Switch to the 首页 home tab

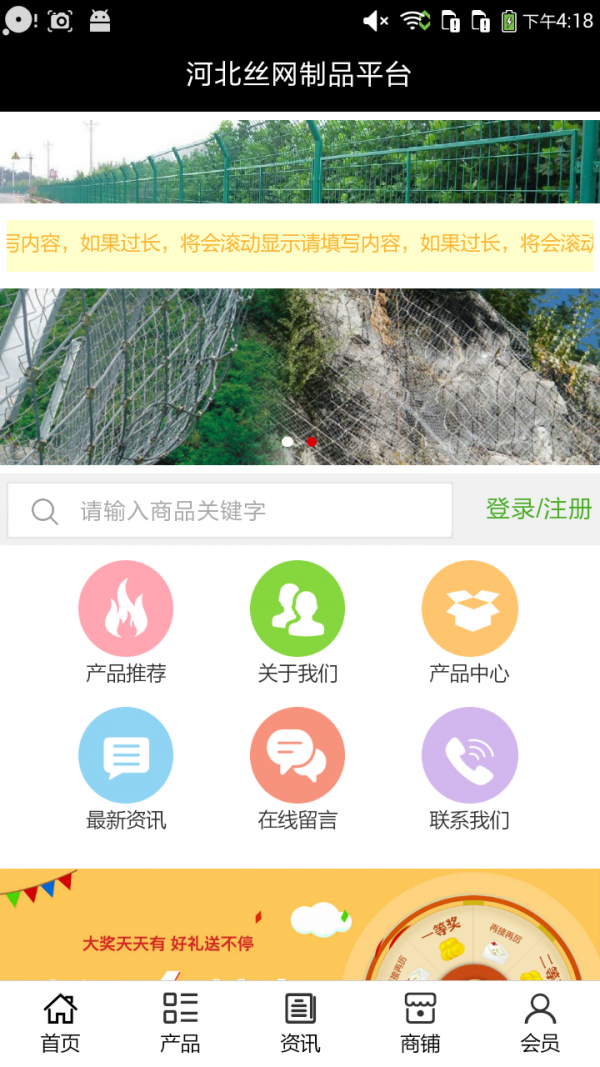(60, 1023)
